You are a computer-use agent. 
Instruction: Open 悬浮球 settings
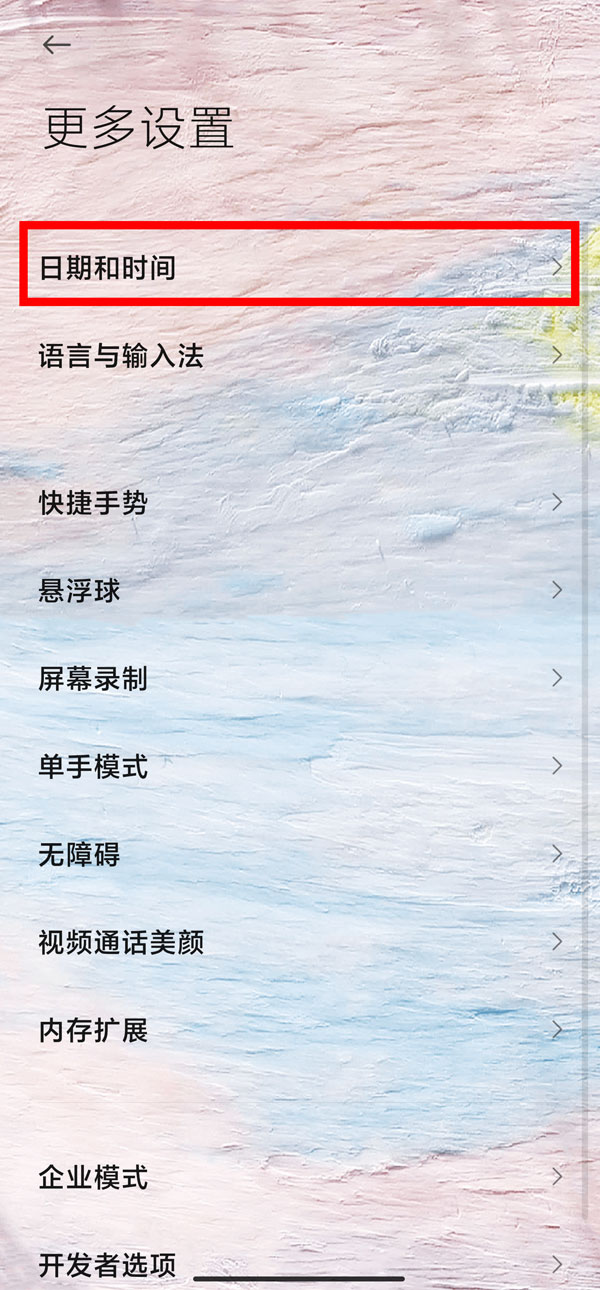[x=300, y=591]
